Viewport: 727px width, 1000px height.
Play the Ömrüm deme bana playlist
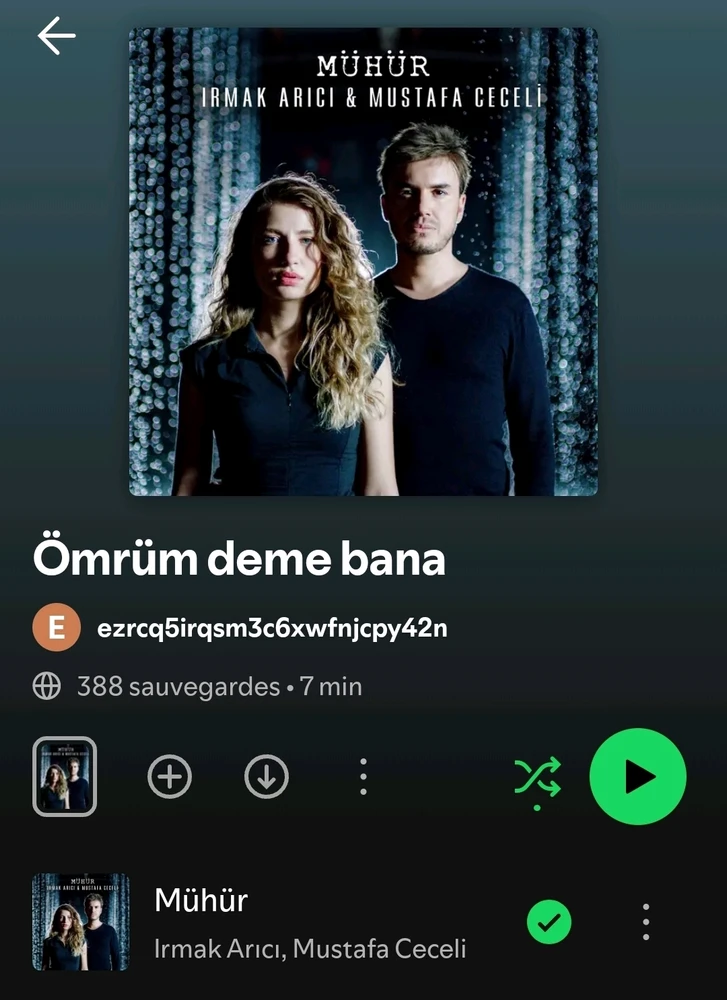click(x=638, y=777)
